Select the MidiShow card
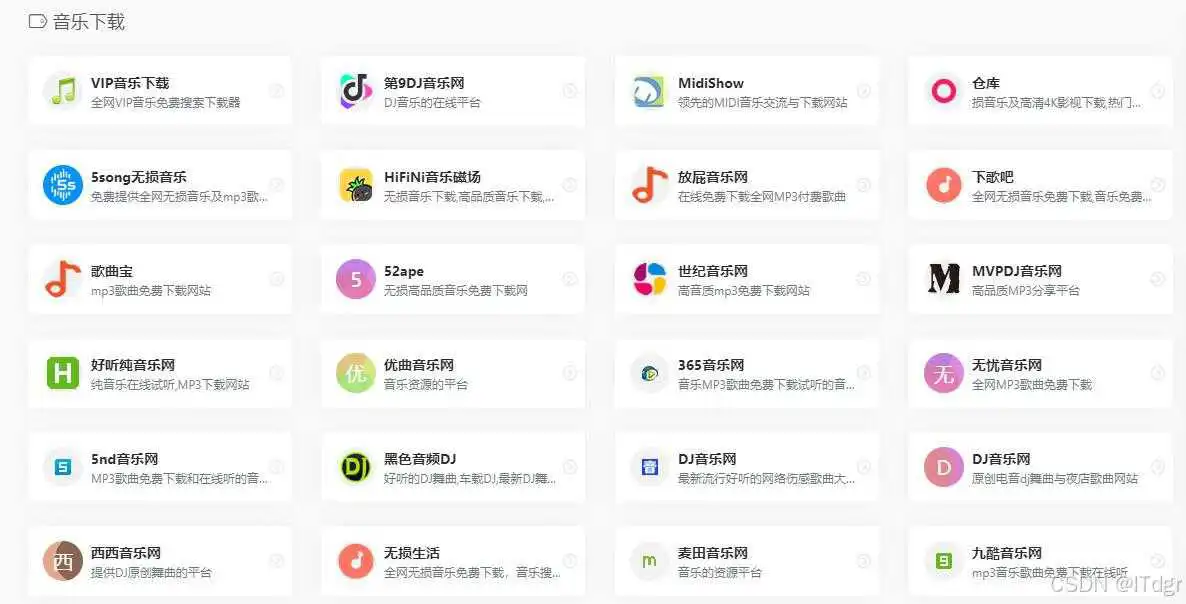The image size is (1186, 604). 747,91
